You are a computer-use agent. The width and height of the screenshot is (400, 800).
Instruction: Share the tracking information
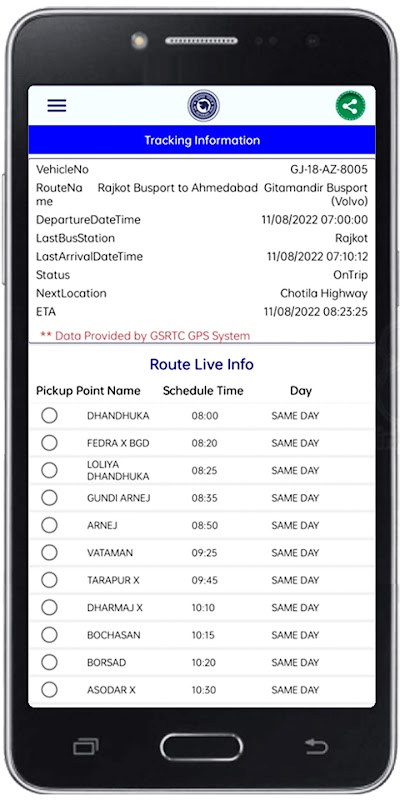pos(350,106)
